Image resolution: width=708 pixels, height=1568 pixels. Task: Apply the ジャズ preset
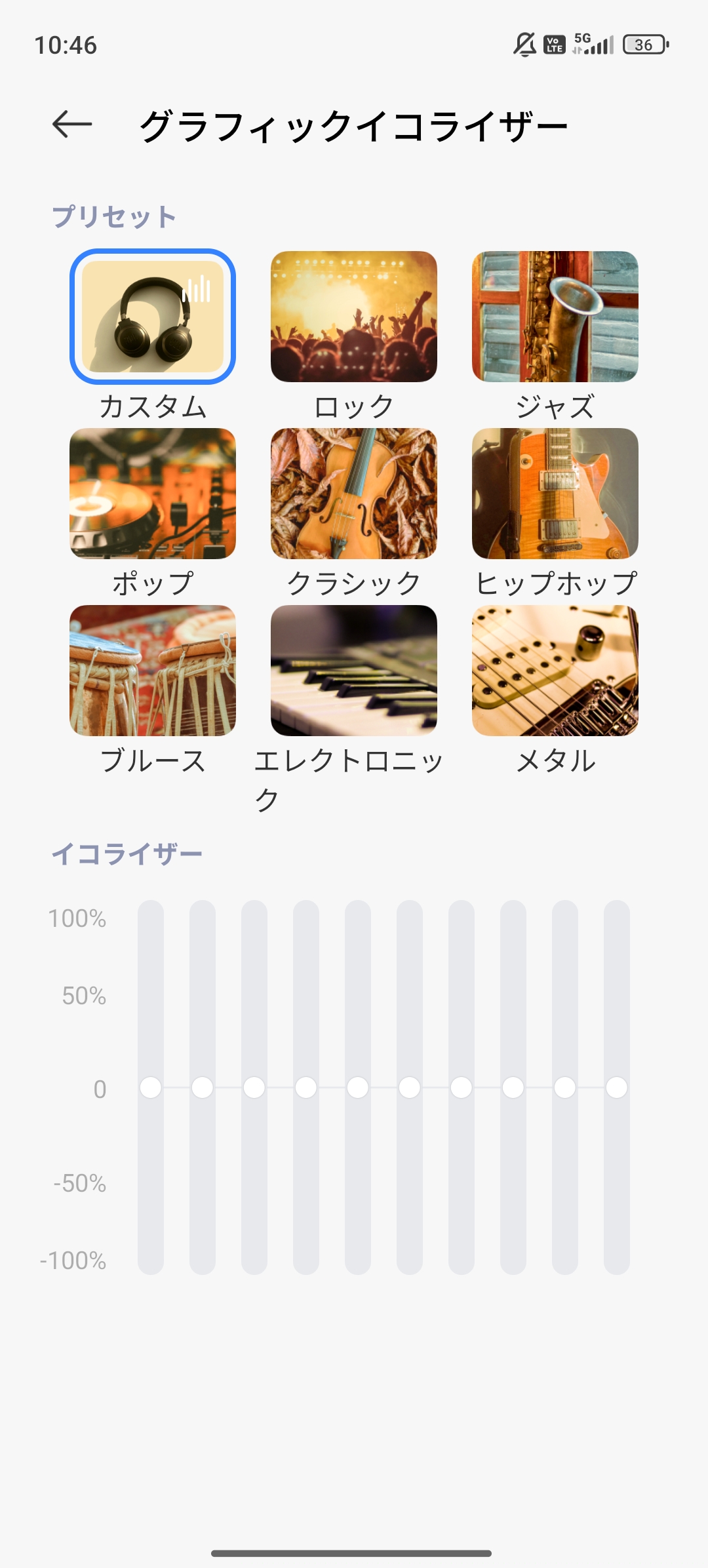tap(555, 317)
